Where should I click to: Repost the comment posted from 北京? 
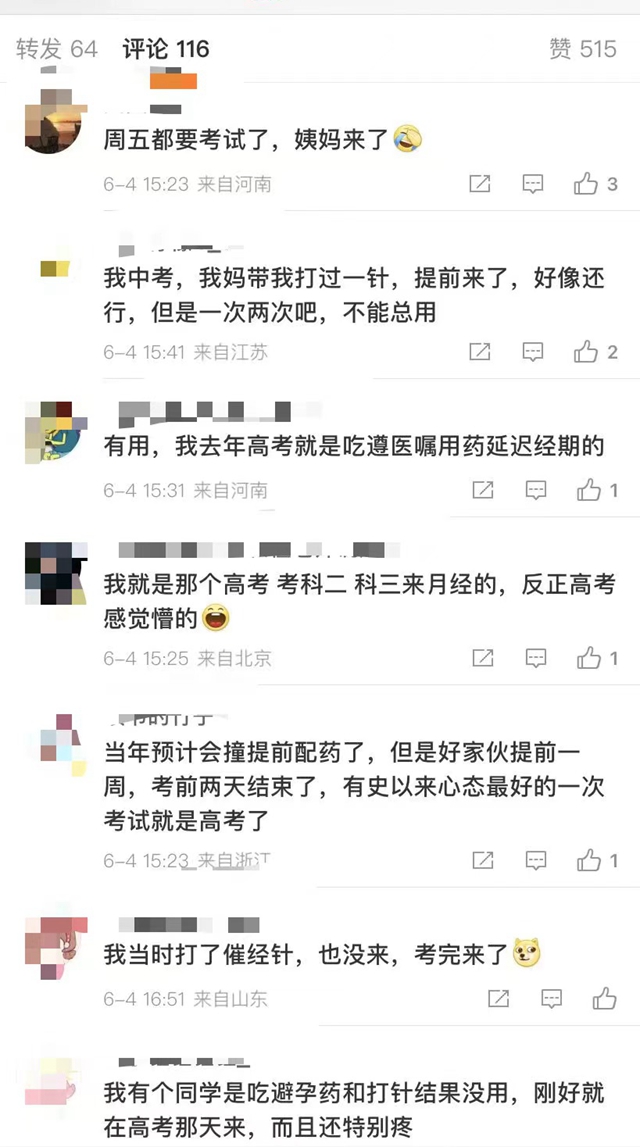coord(484,658)
